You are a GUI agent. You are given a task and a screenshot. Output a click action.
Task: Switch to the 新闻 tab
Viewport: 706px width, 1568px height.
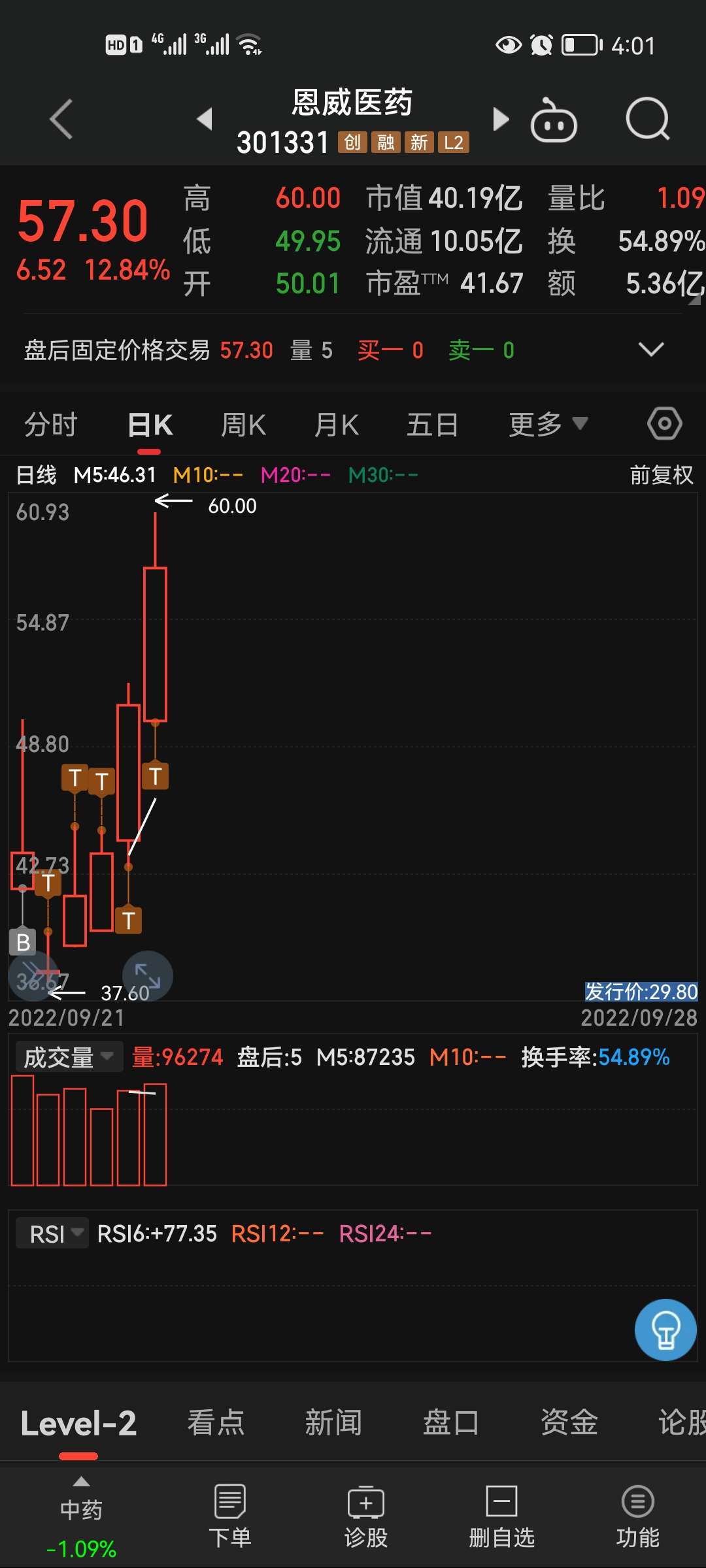[x=333, y=1422]
